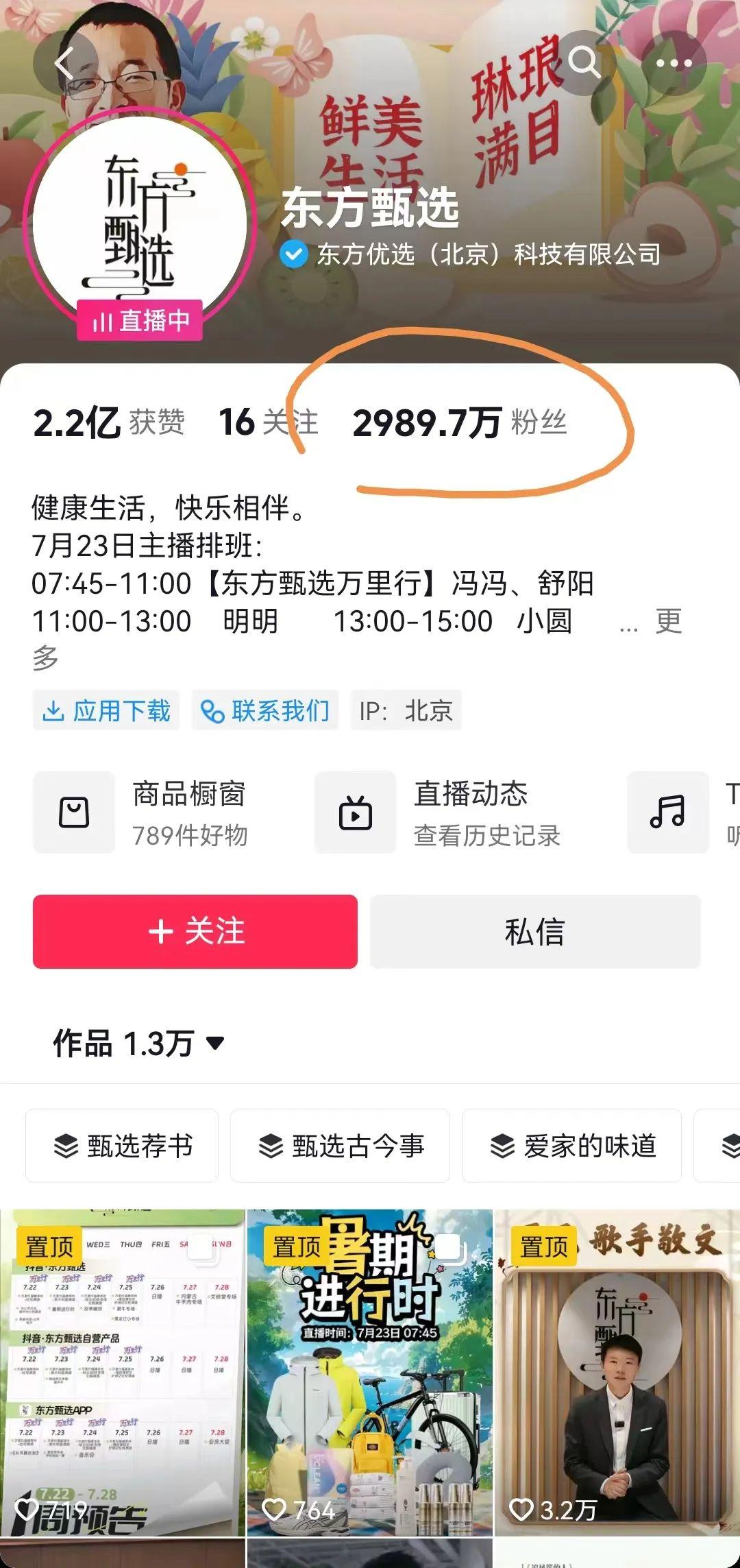Image resolution: width=740 pixels, height=1568 pixels.
Task: Open the search icon
Action: tap(586, 63)
